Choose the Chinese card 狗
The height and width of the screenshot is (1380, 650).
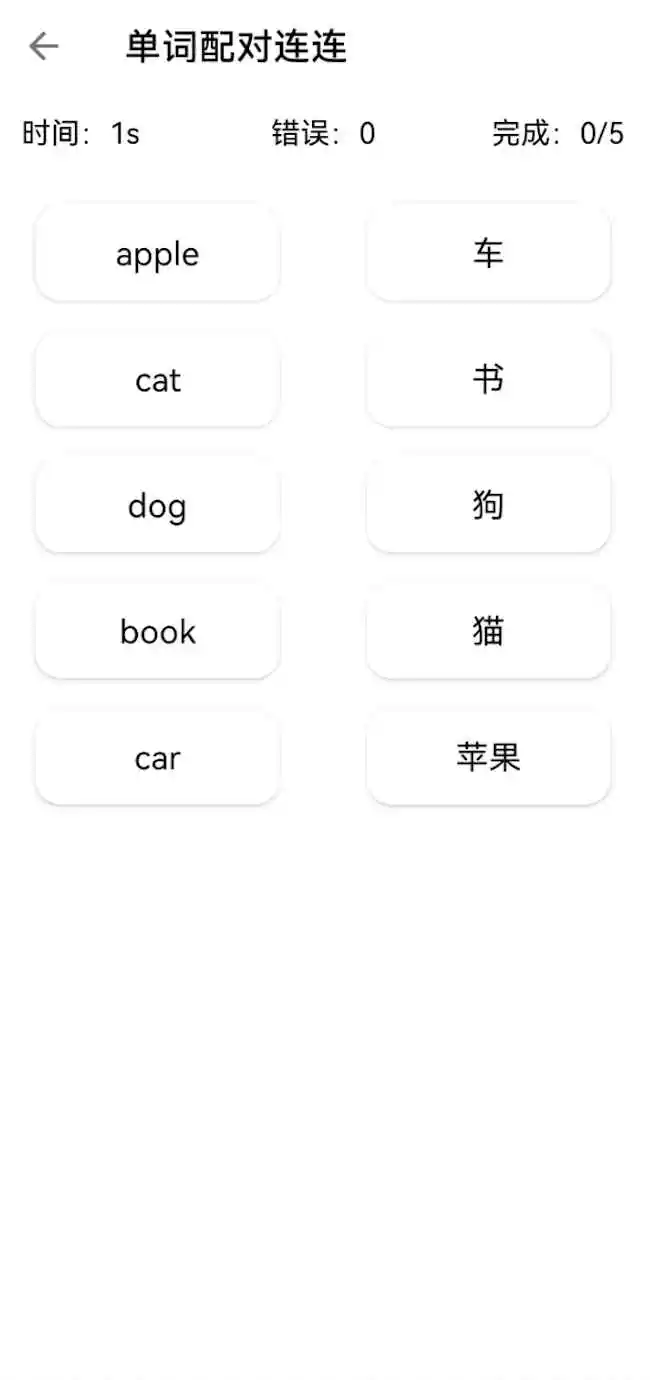[488, 506]
